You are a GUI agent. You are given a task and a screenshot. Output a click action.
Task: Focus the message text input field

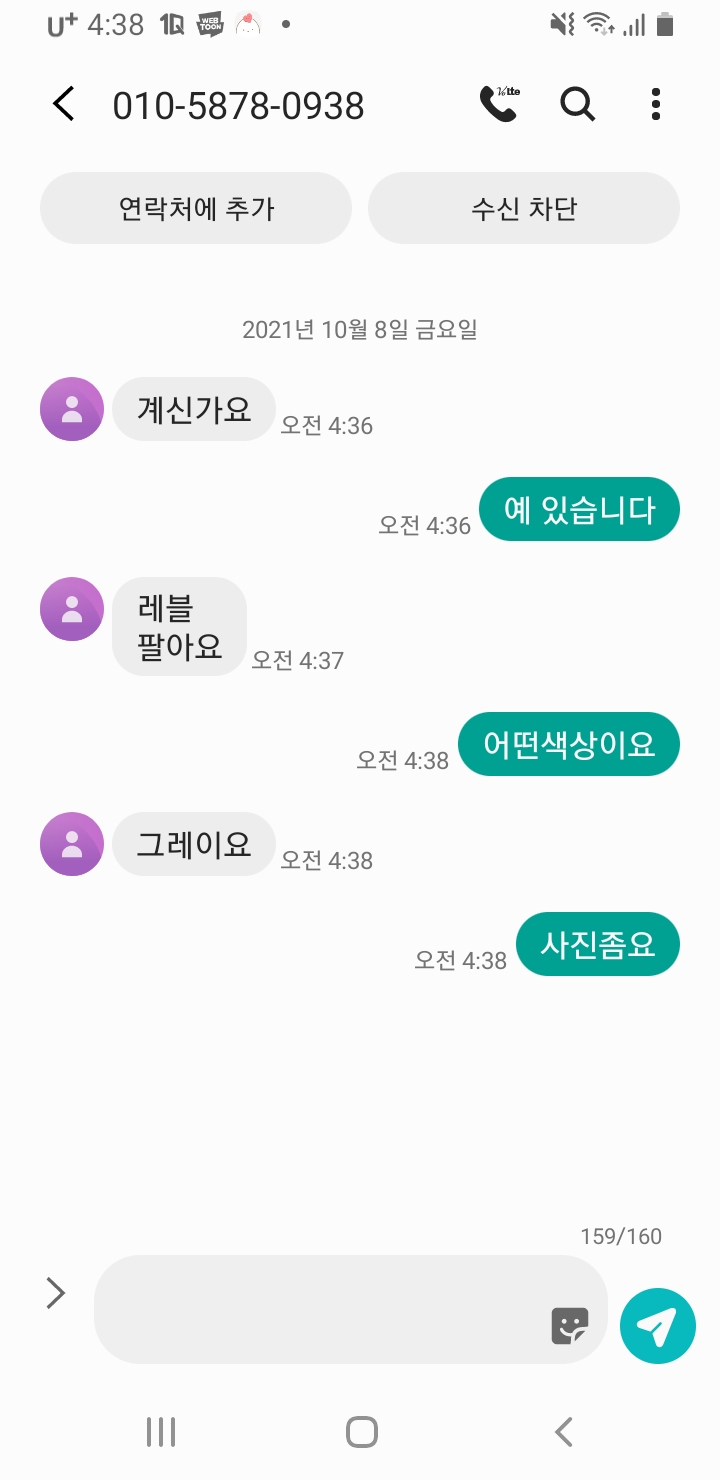coord(320,1309)
